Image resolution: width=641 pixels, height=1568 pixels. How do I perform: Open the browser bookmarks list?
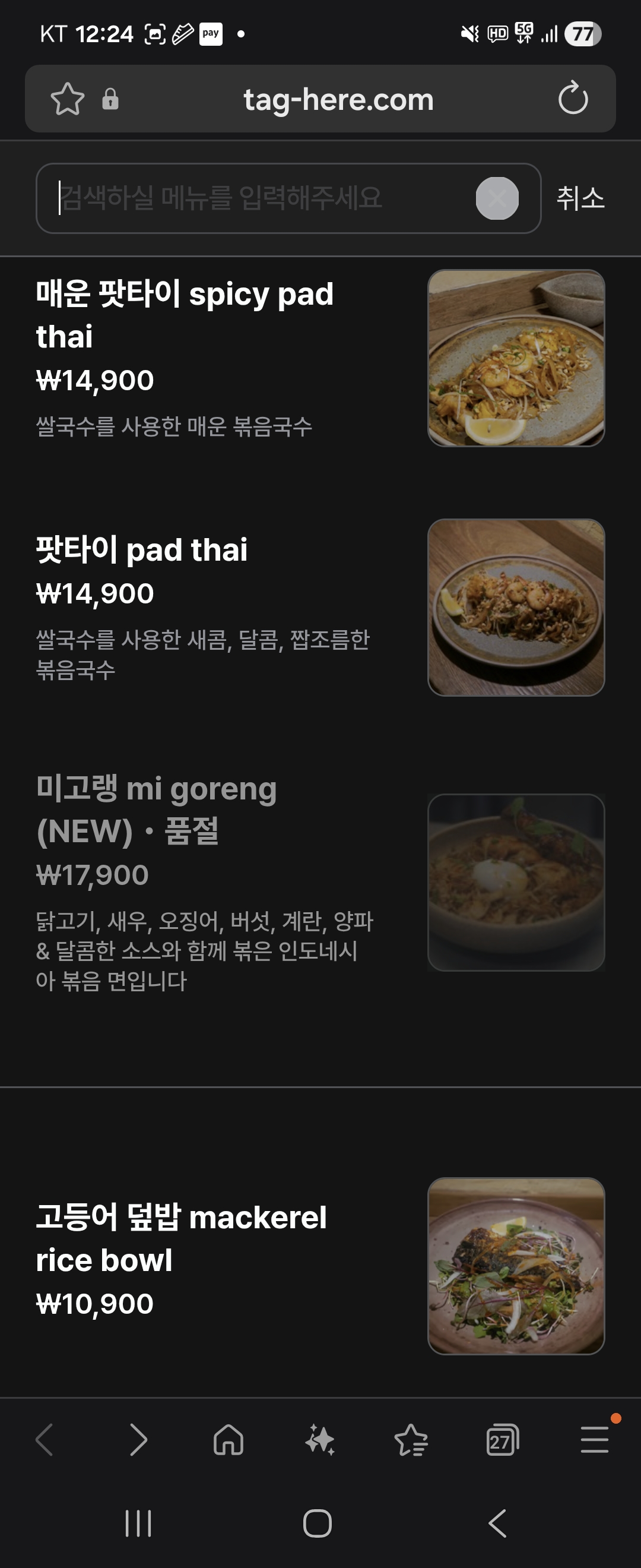(411, 1440)
